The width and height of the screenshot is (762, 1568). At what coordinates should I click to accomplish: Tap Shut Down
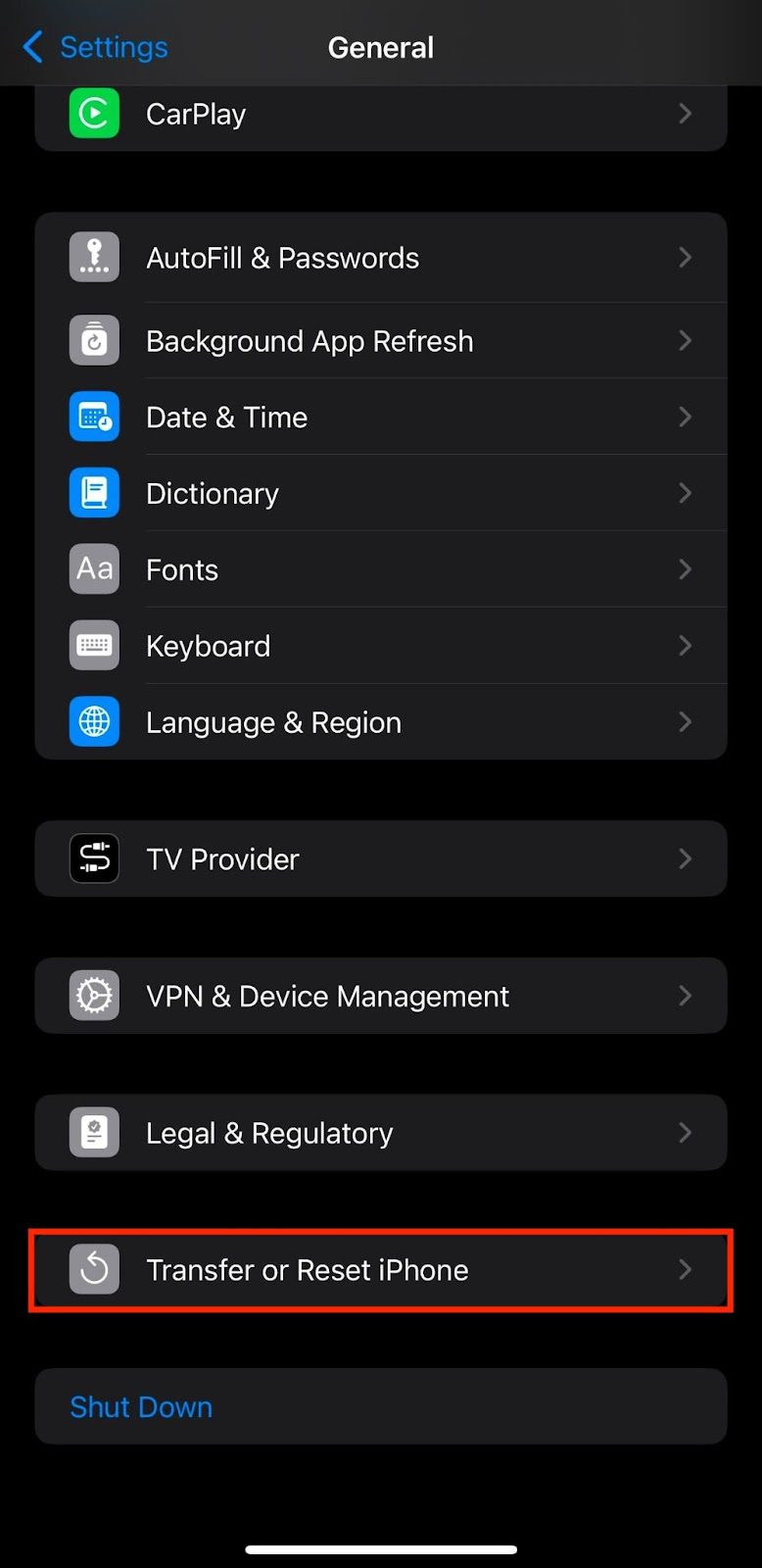pos(140,1406)
